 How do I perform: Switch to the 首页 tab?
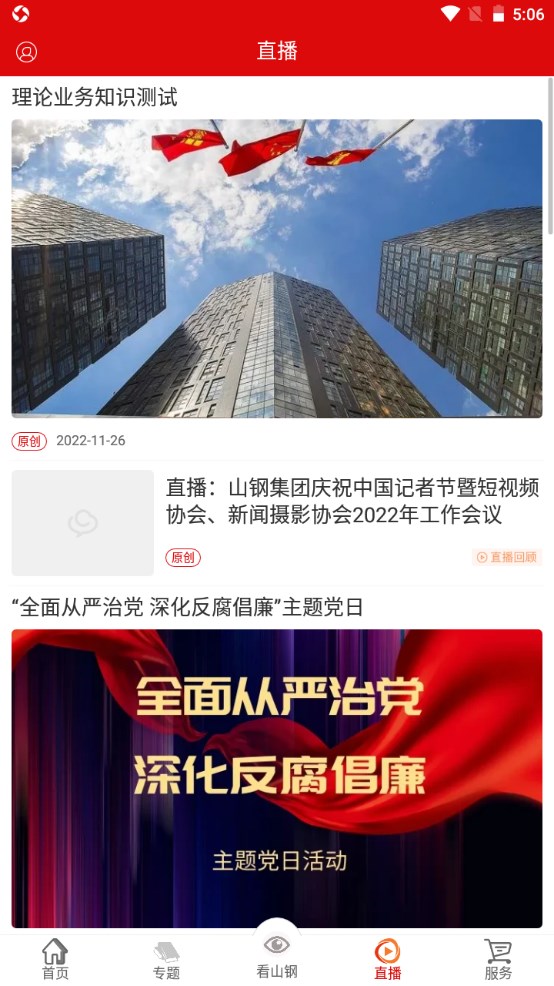[55, 959]
